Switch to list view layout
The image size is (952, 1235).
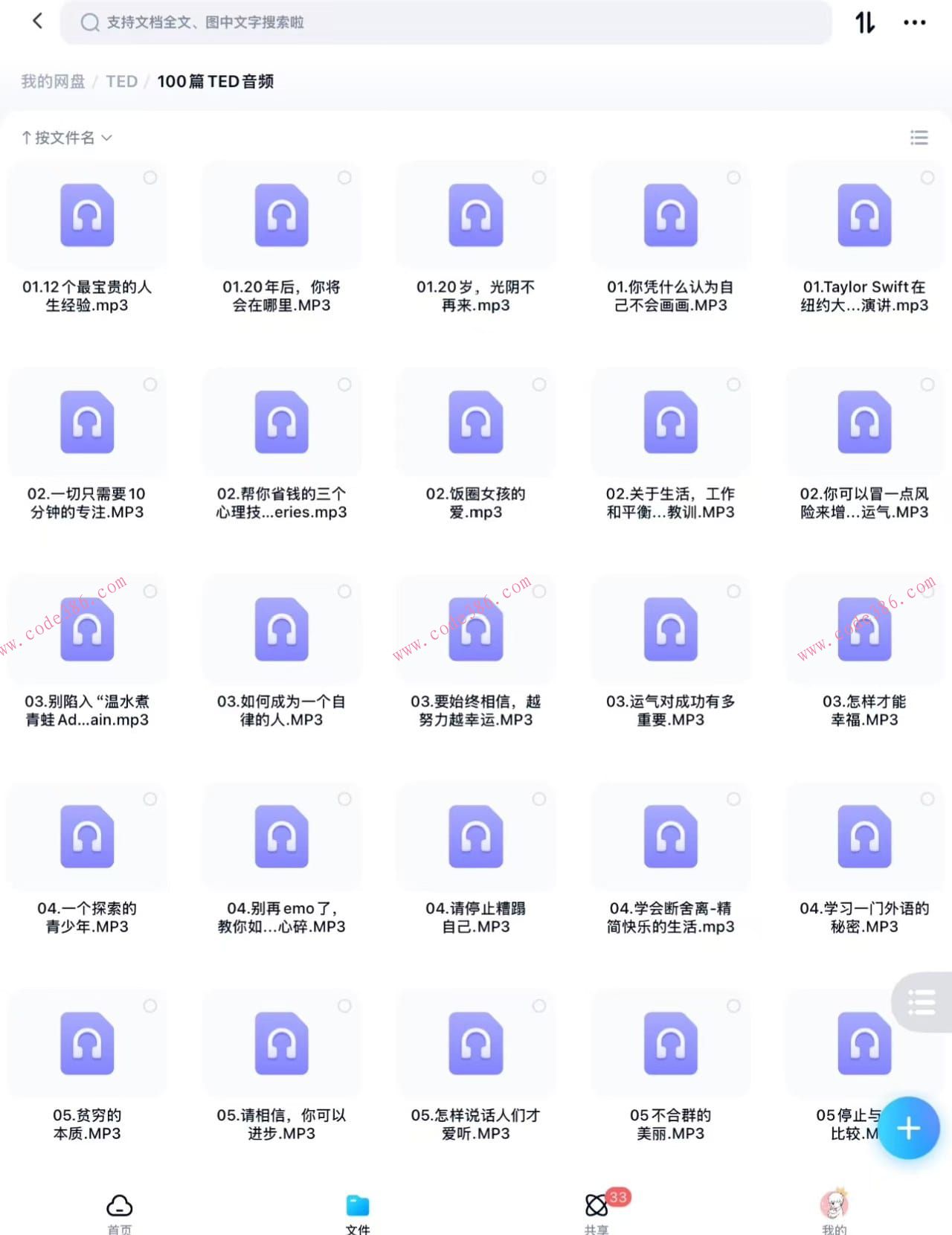tap(919, 138)
